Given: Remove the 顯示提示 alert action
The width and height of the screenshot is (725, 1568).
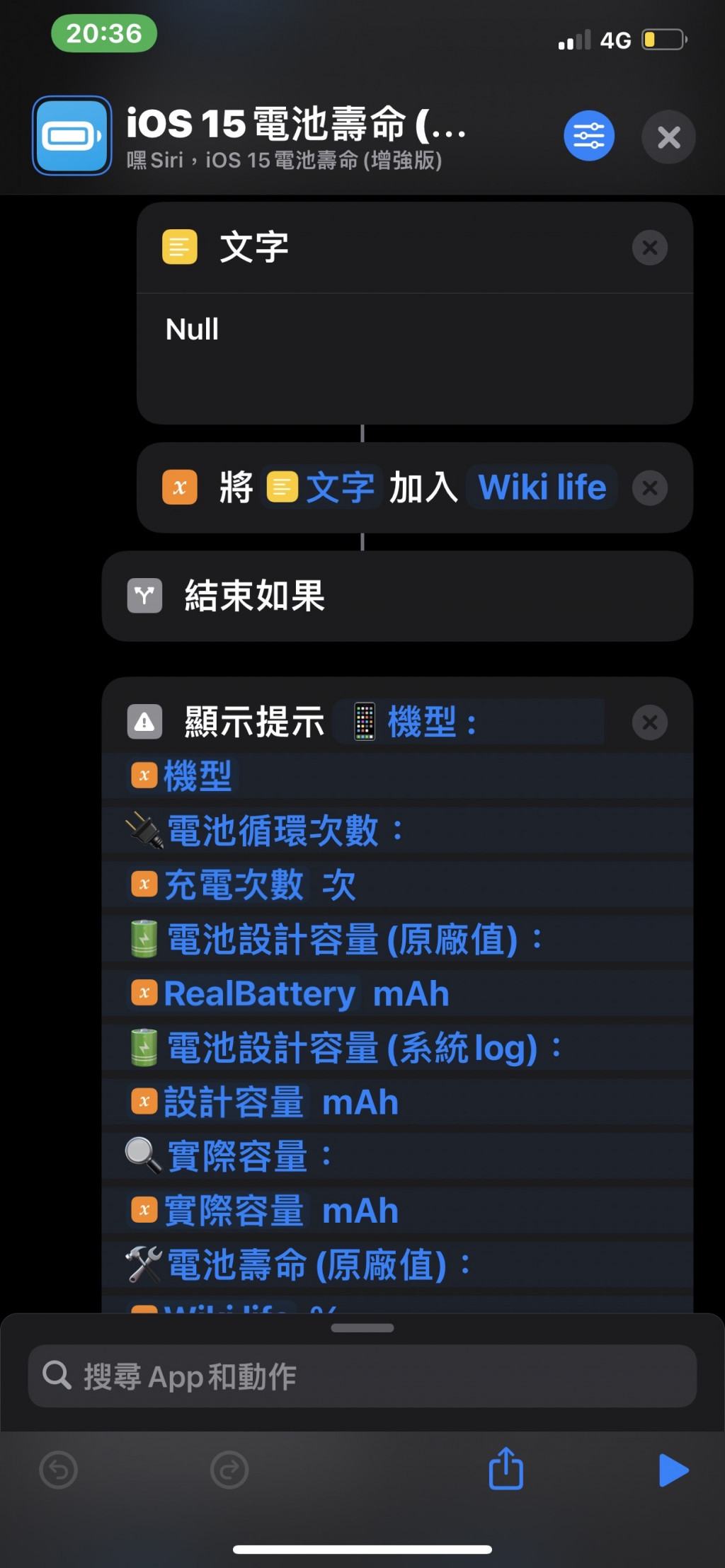Looking at the screenshot, I should pyautogui.click(x=649, y=722).
